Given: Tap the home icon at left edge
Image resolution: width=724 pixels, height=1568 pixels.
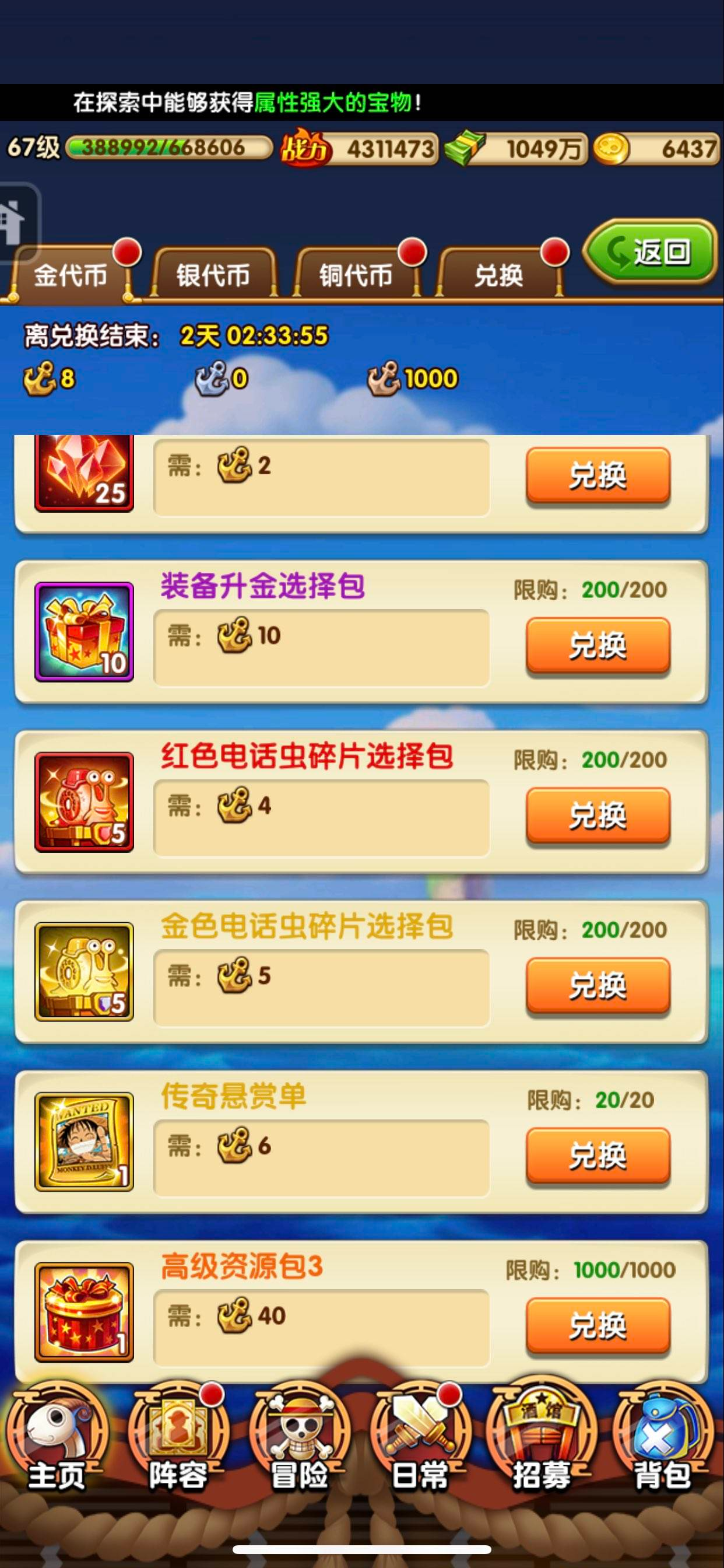Looking at the screenshot, I should (13, 222).
